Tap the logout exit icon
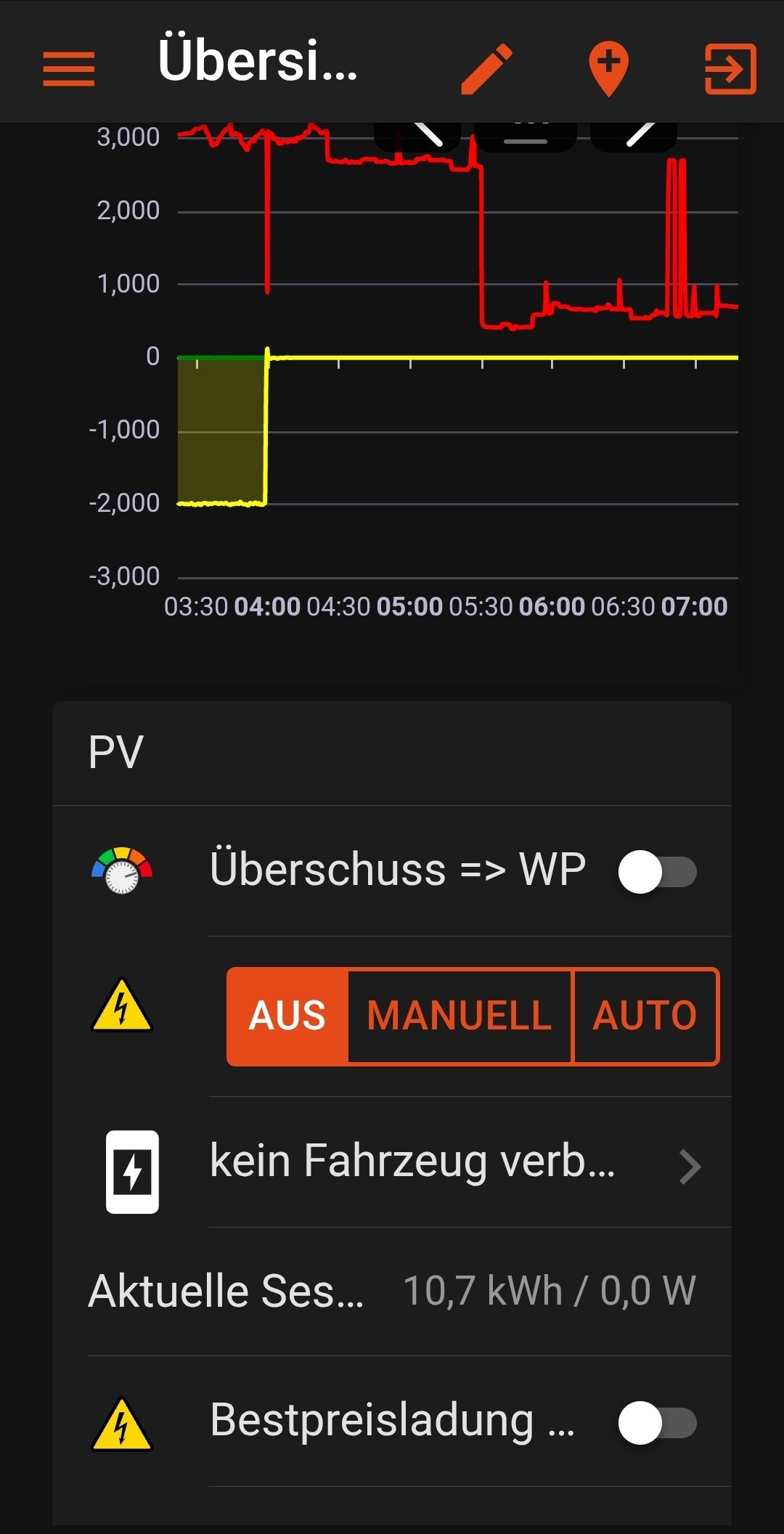 pos(730,69)
